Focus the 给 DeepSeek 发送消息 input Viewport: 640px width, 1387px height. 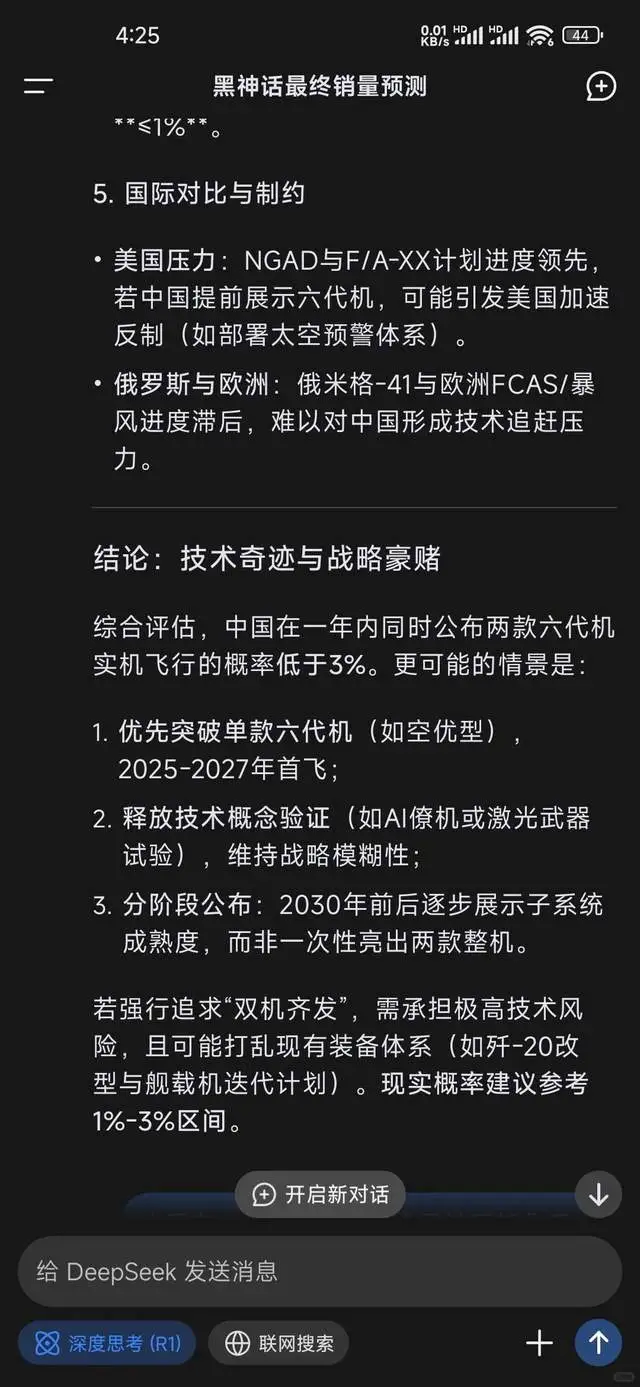pyautogui.click(x=320, y=1271)
